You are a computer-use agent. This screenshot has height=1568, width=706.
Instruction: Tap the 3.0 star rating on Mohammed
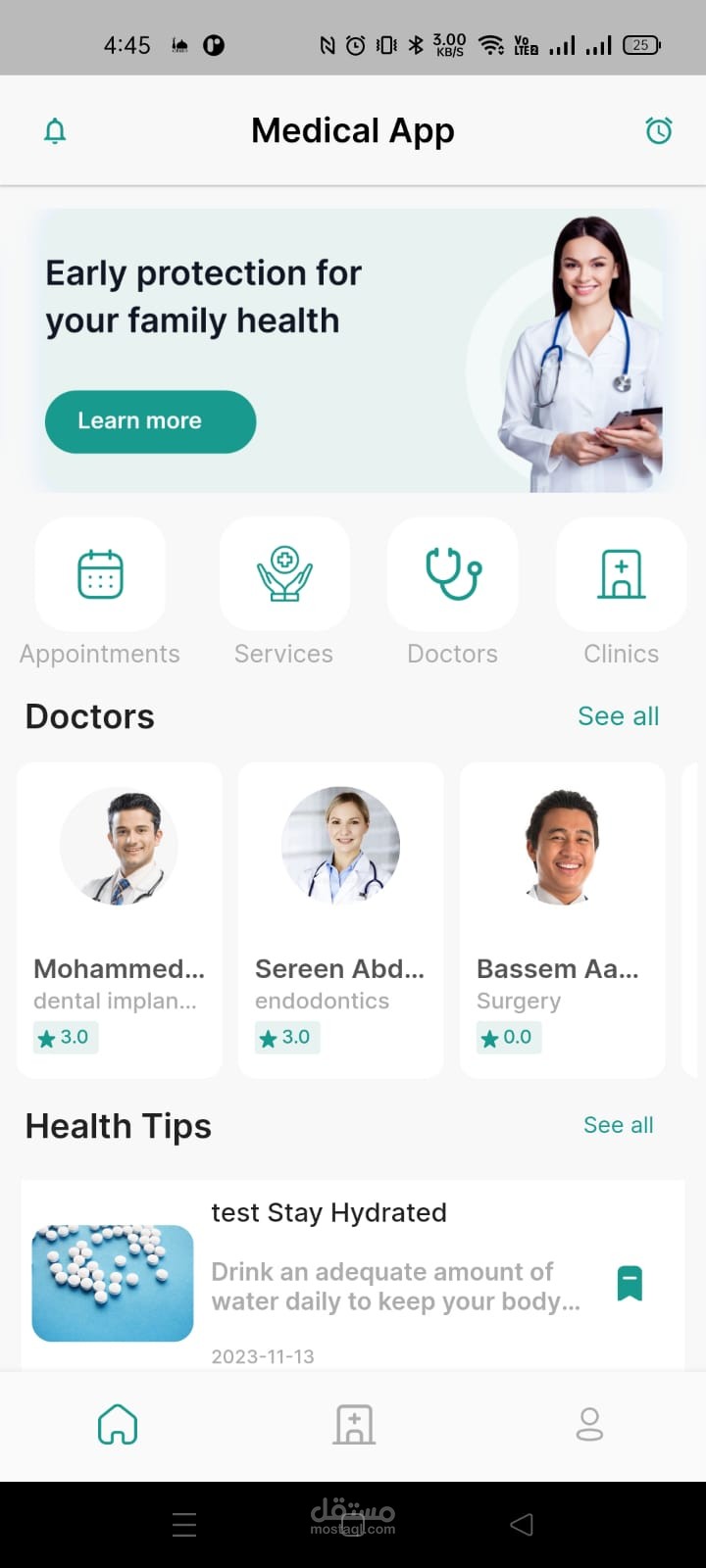pos(65,1037)
